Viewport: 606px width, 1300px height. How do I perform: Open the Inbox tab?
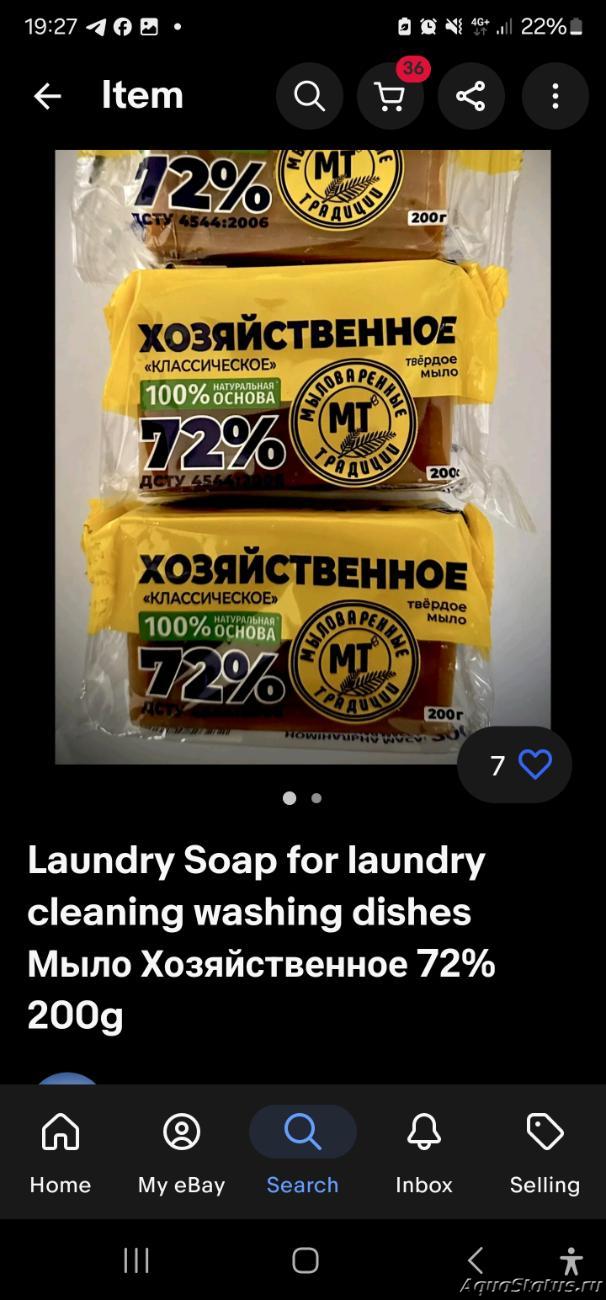(x=424, y=1154)
